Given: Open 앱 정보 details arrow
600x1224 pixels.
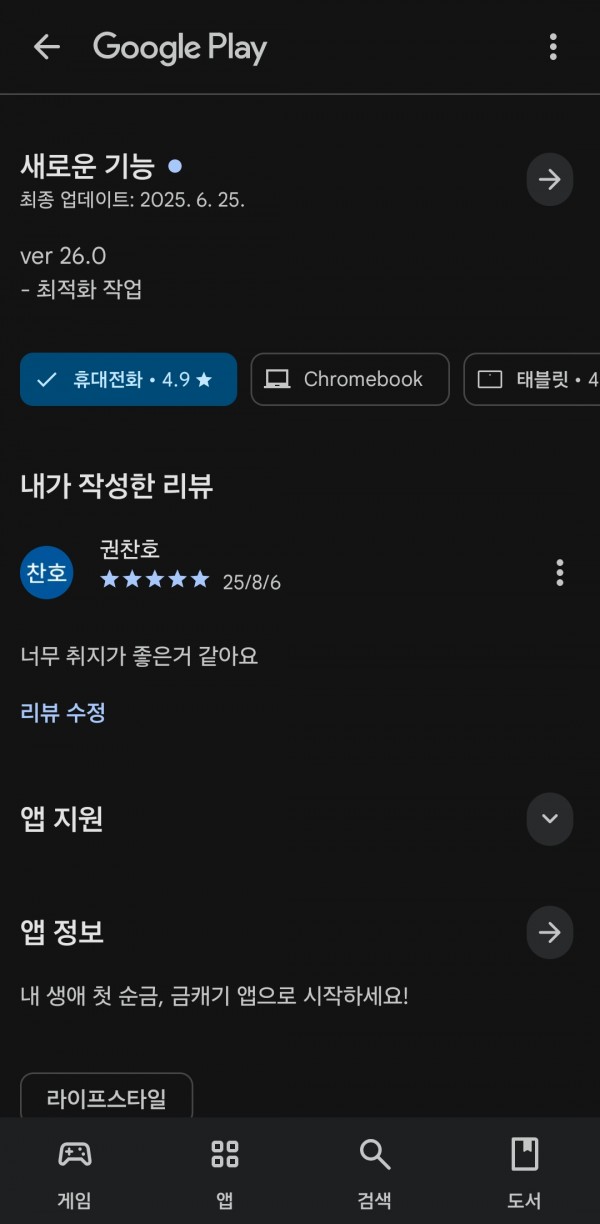Looking at the screenshot, I should [x=549, y=933].
